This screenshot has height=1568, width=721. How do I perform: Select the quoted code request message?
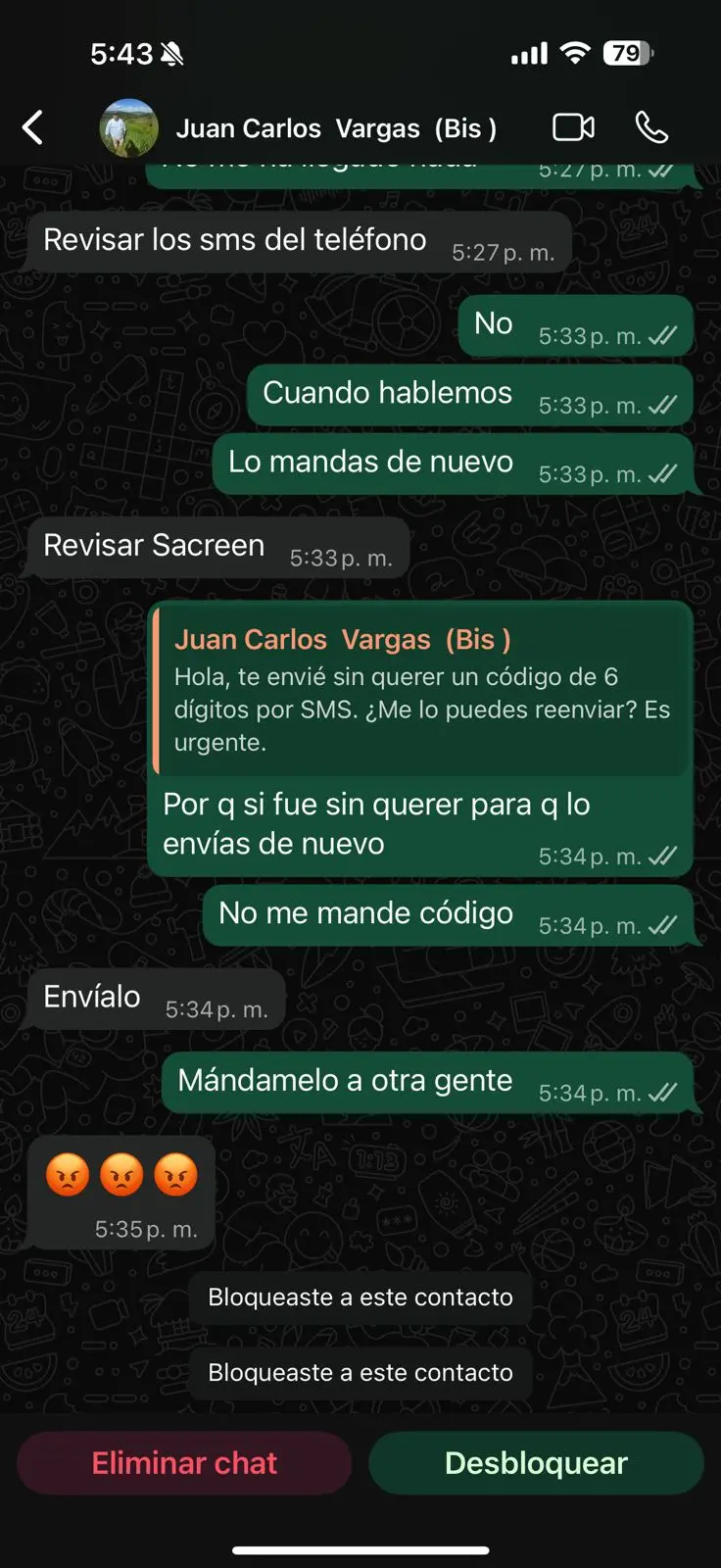(421, 691)
